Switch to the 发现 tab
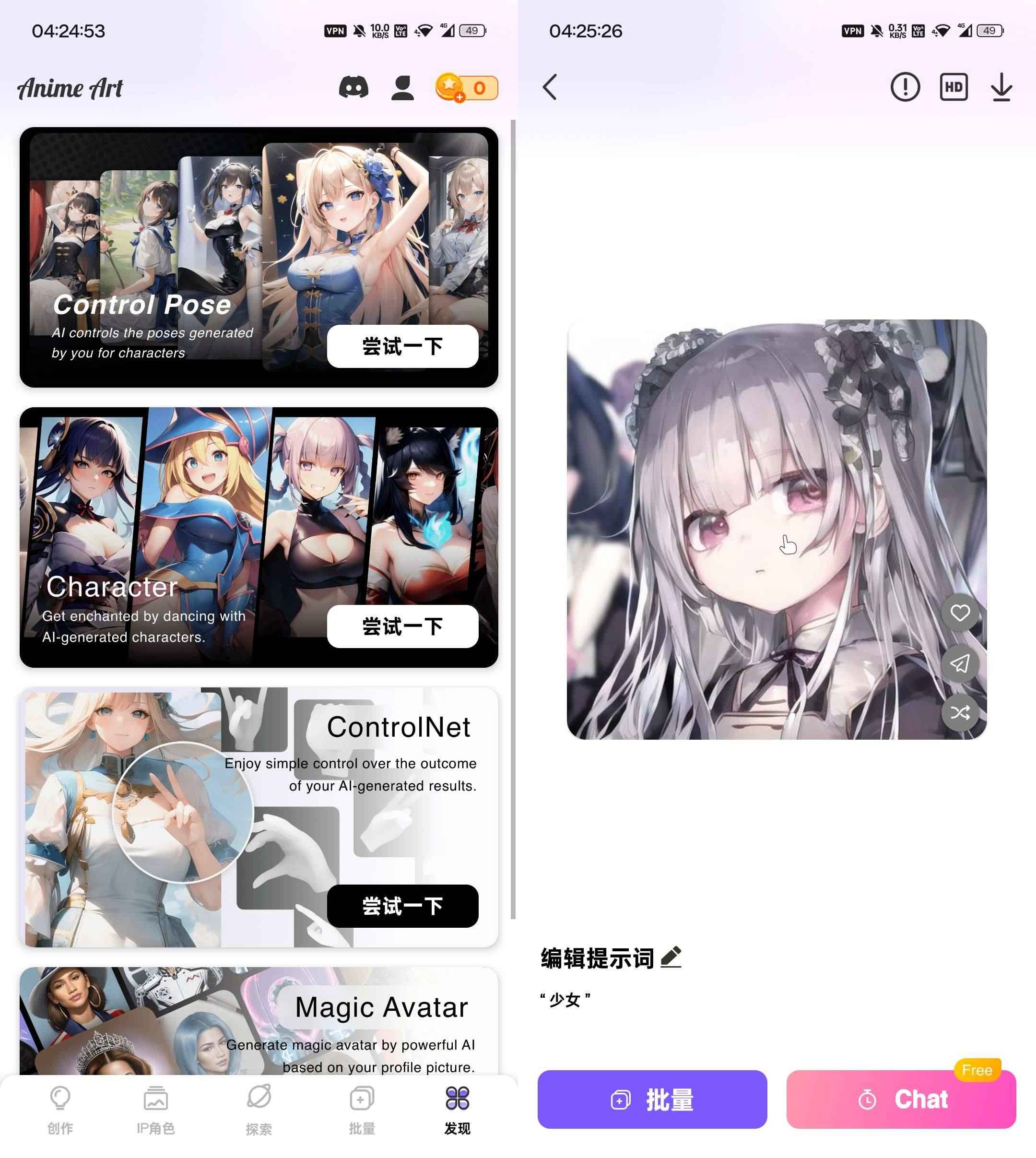 pyautogui.click(x=458, y=1107)
